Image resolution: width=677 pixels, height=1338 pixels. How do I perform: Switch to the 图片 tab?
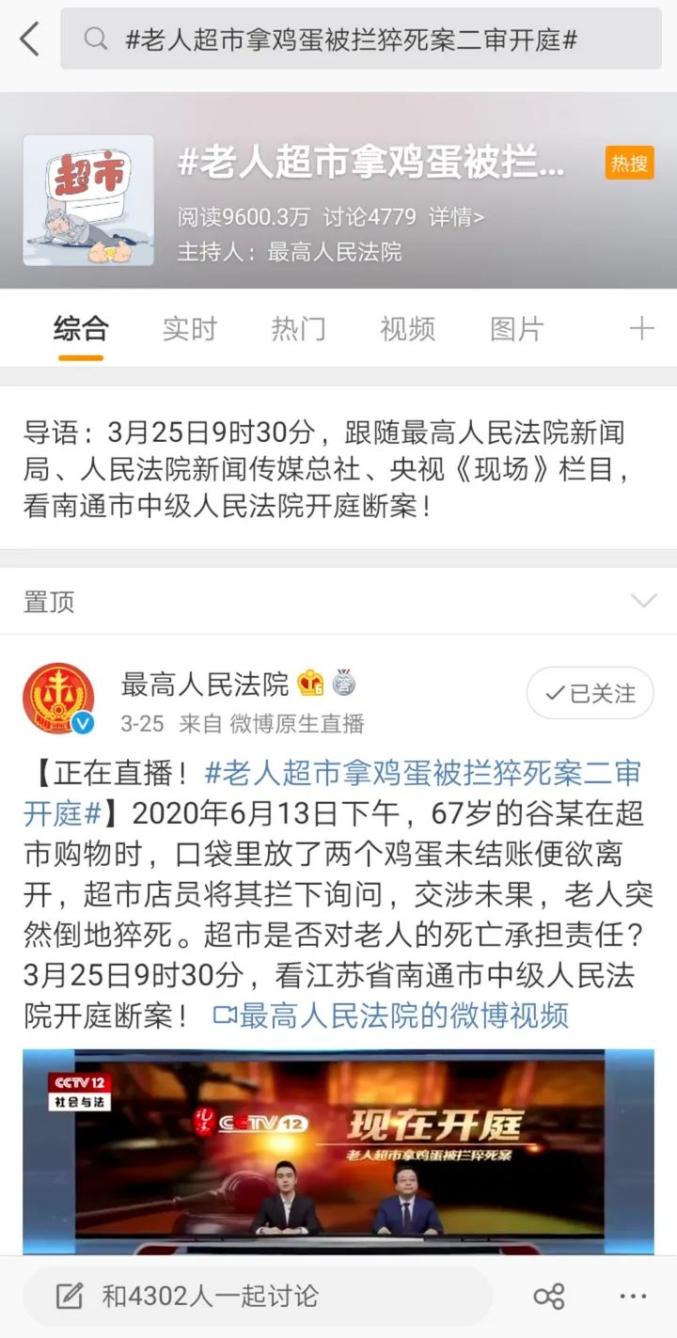point(516,328)
